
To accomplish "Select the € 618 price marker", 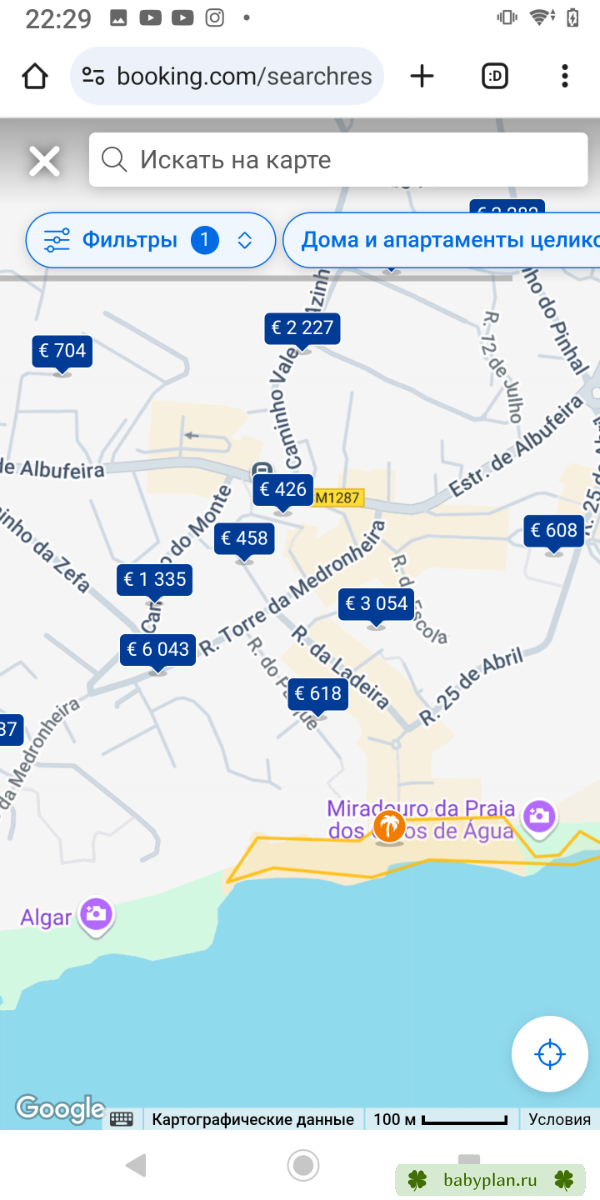I will pyautogui.click(x=318, y=694).
